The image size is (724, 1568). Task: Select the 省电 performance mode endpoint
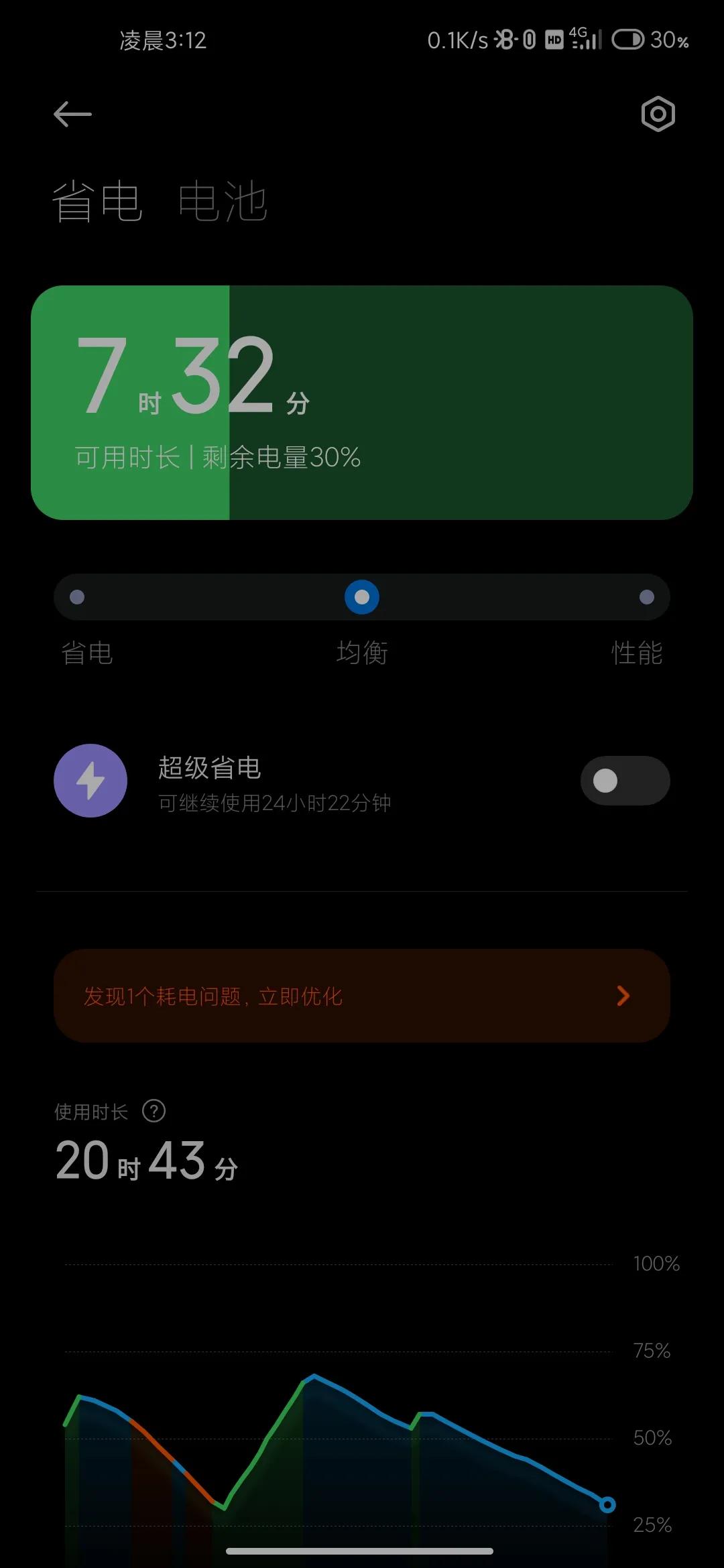(76, 596)
